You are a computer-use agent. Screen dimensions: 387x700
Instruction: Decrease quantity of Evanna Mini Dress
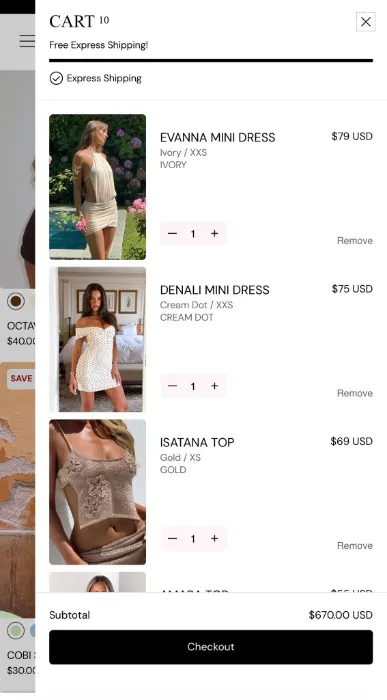click(x=172, y=233)
